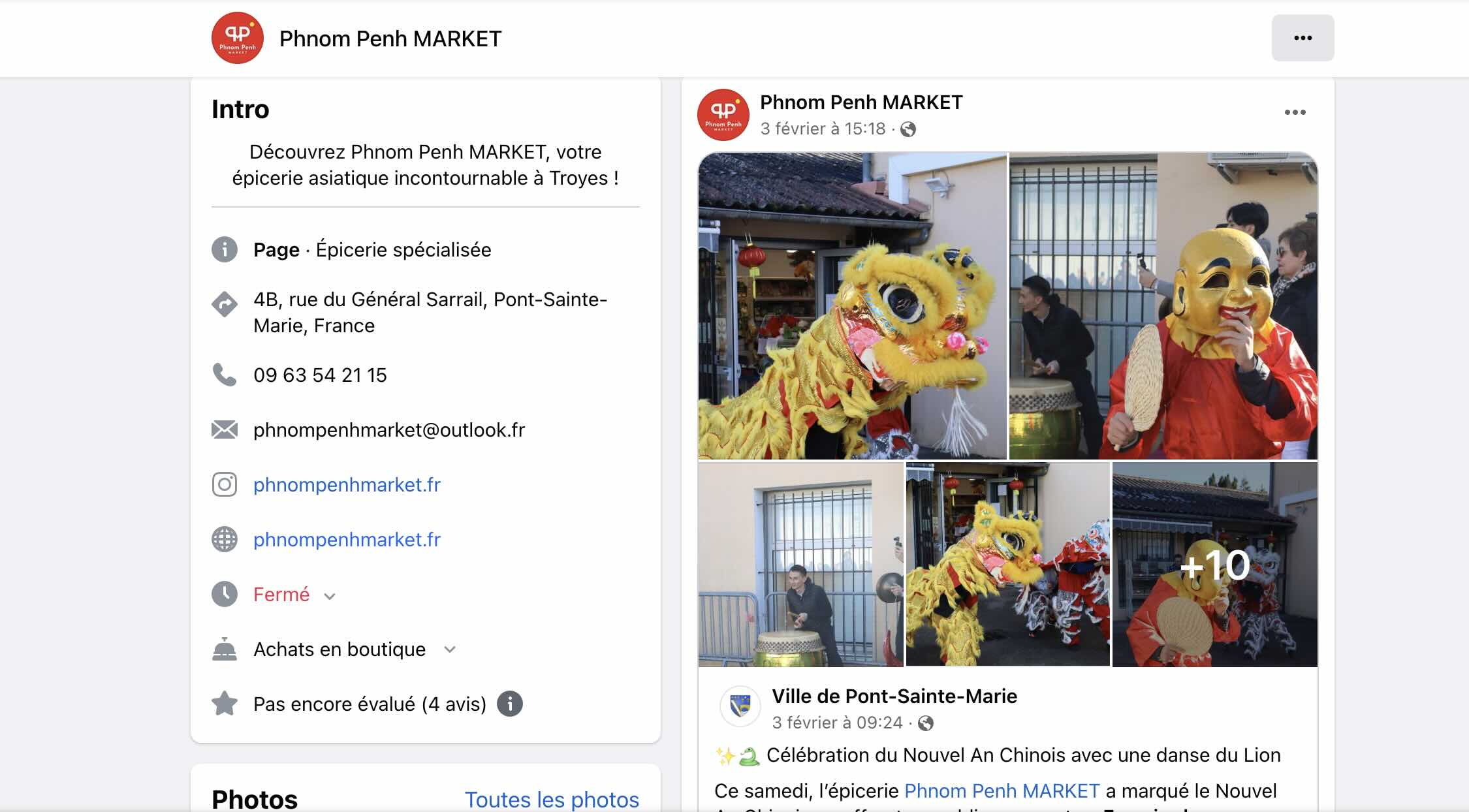This screenshot has width=1469, height=812.
Task: Call the phone number 09 63 54 21 15
Action: coord(320,375)
